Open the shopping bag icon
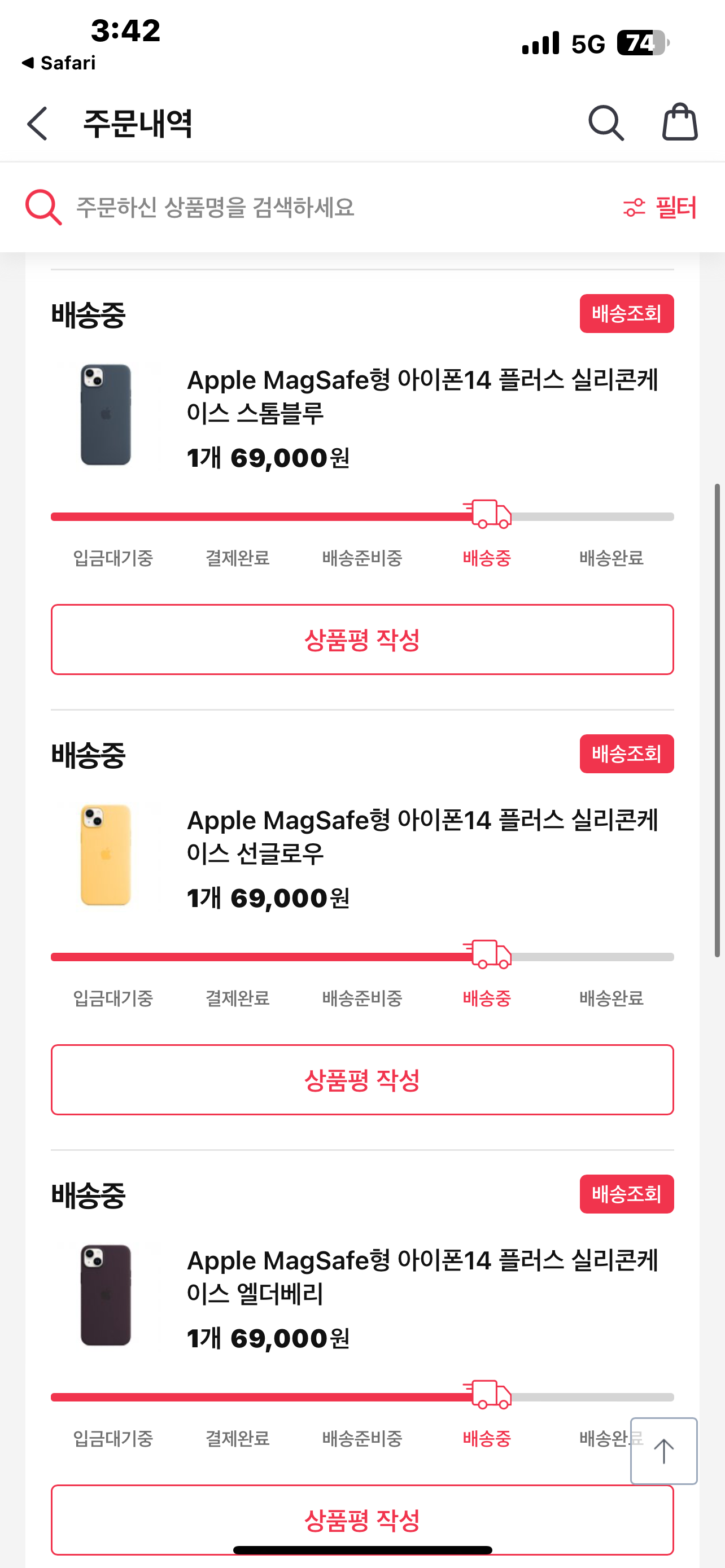Screen dimensions: 725x1568 pos(680,123)
